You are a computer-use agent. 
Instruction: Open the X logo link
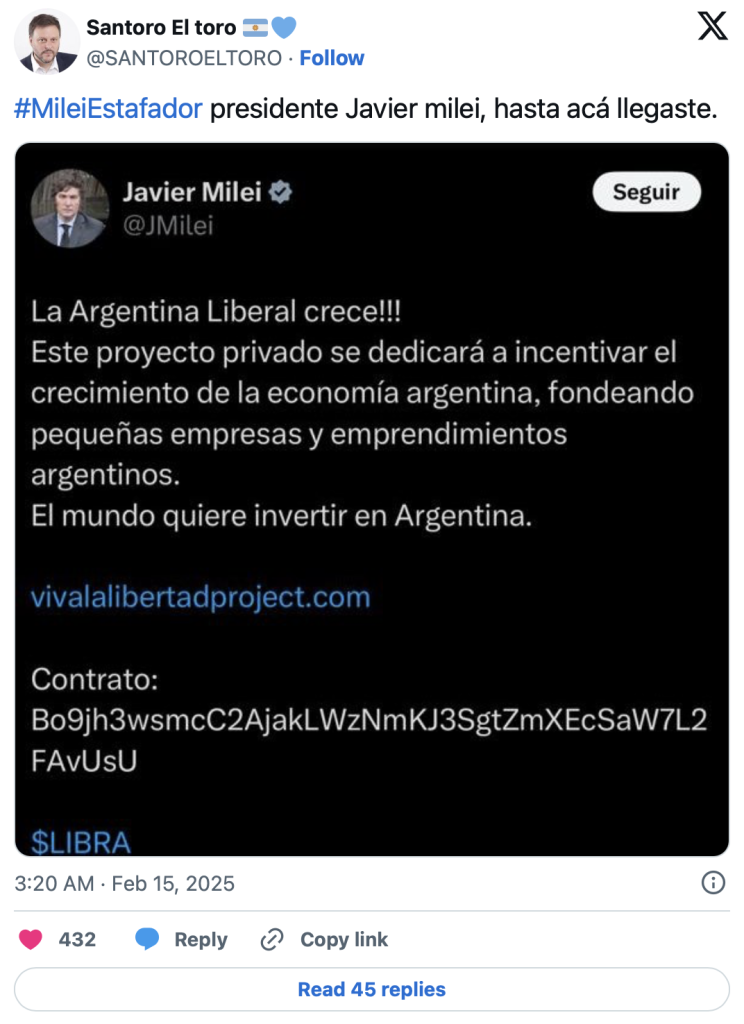(712, 27)
